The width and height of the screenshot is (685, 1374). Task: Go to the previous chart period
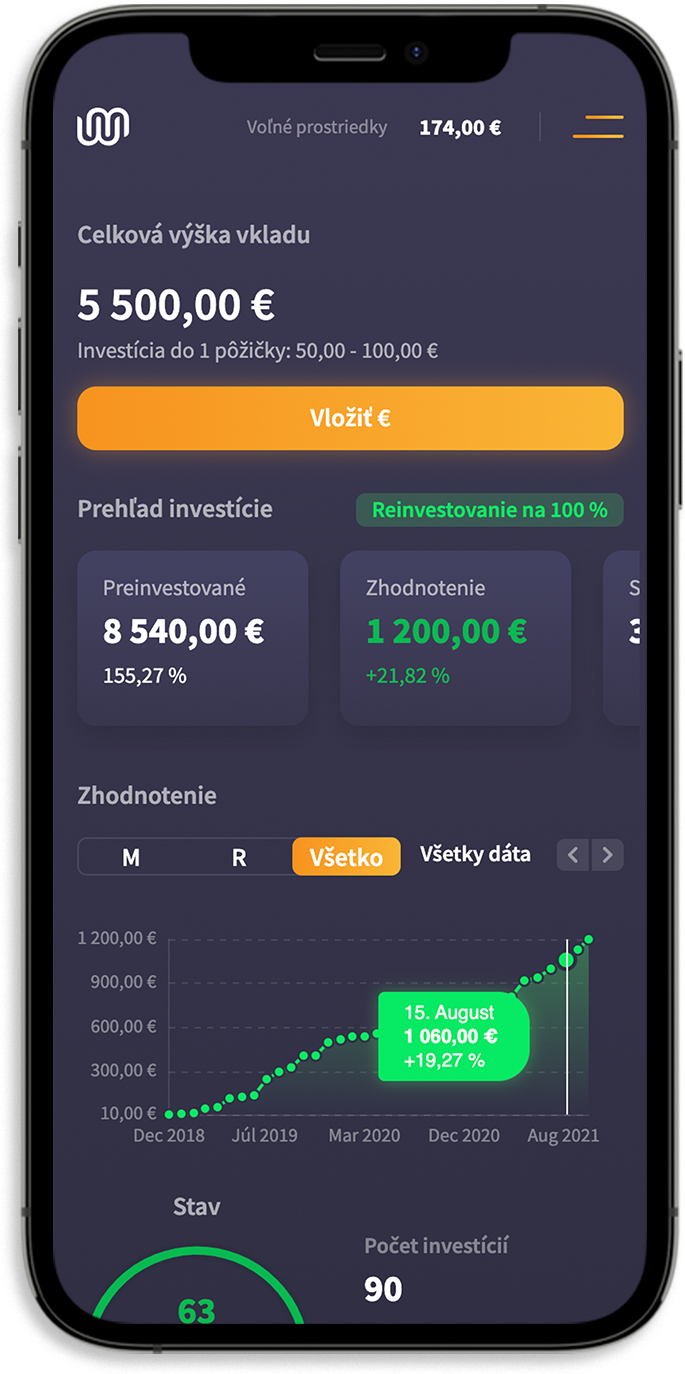click(x=573, y=855)
